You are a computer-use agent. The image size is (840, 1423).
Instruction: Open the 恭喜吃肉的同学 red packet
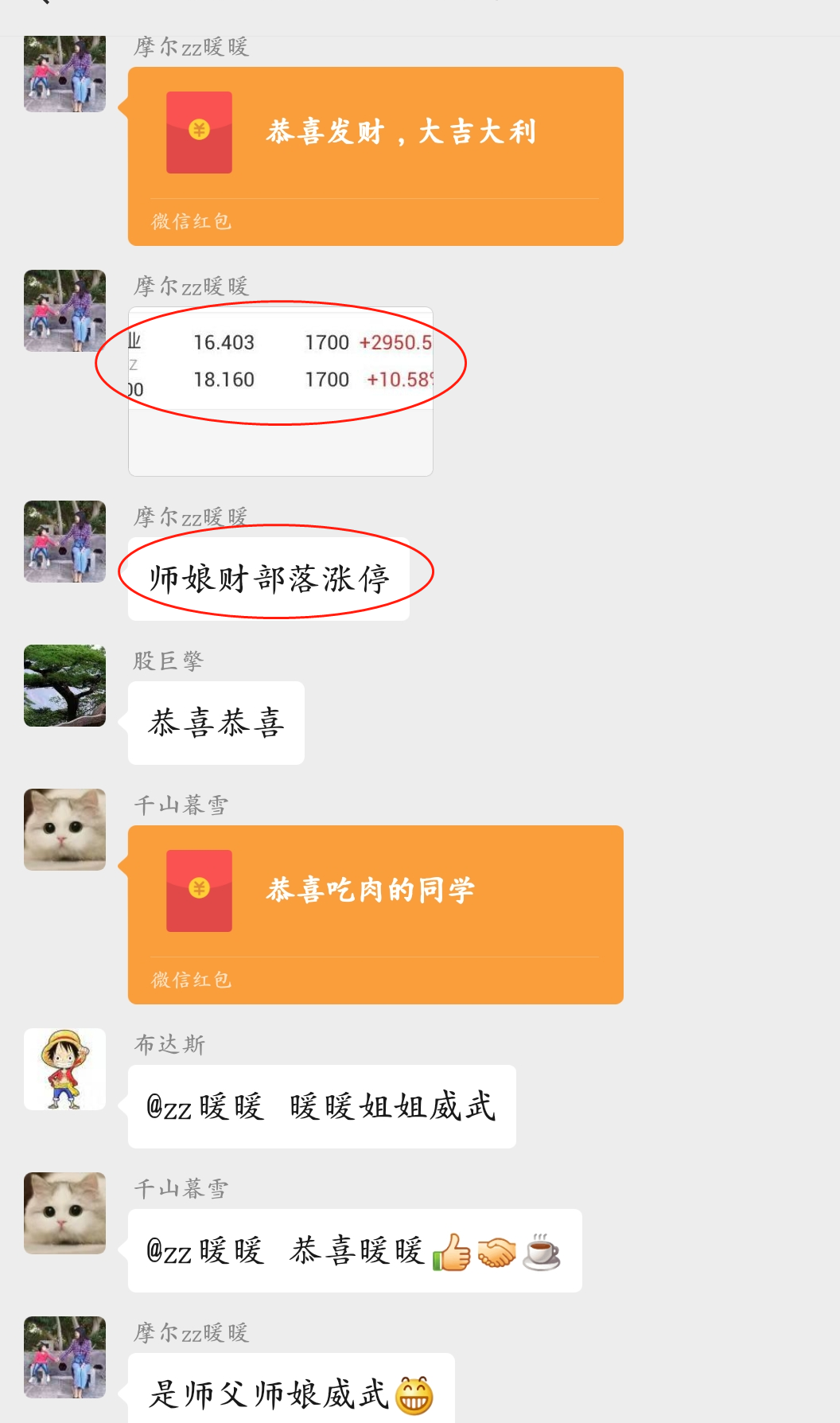[375, 914]
